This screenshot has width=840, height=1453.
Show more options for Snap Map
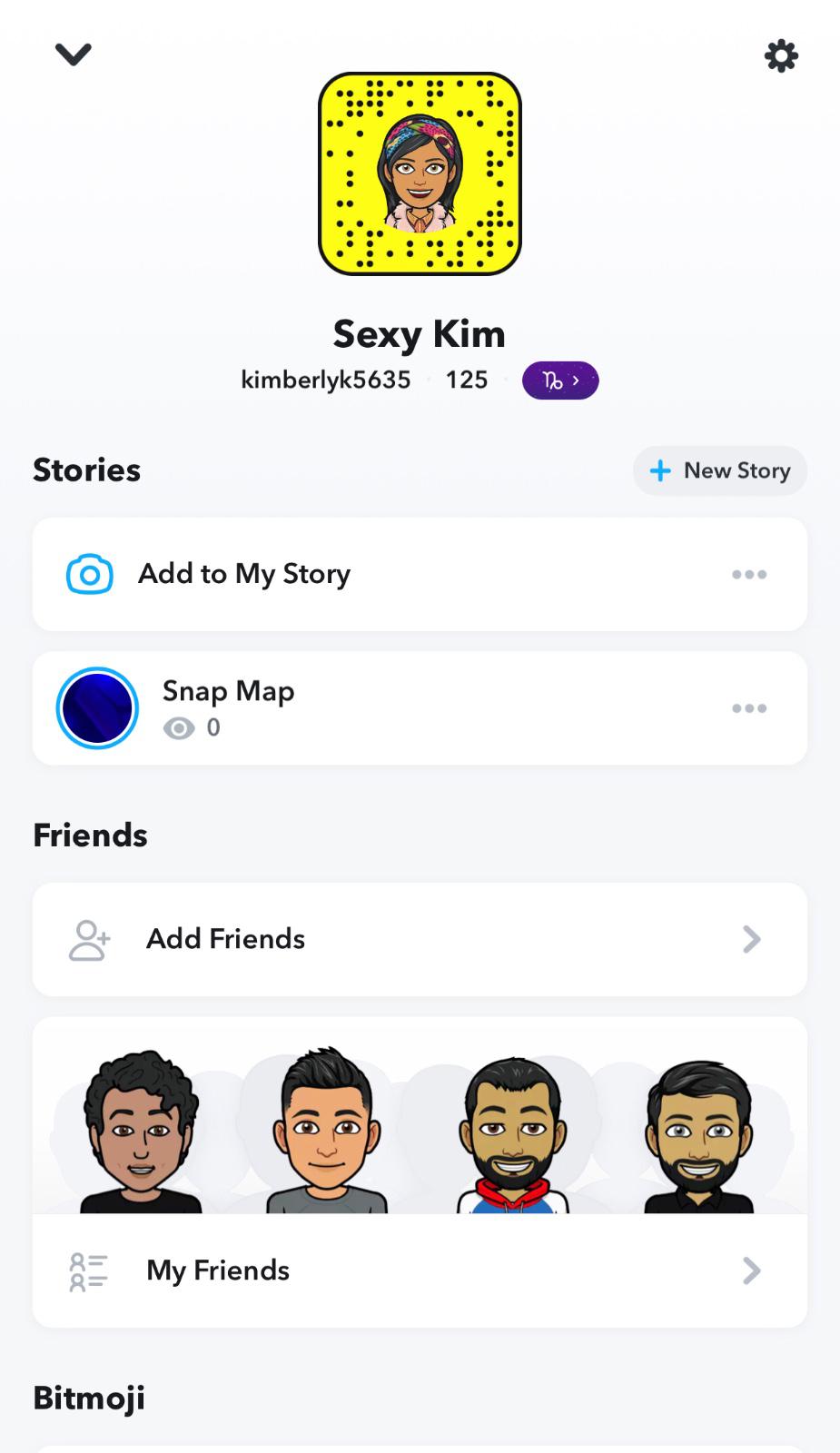(x=749, y=708)
